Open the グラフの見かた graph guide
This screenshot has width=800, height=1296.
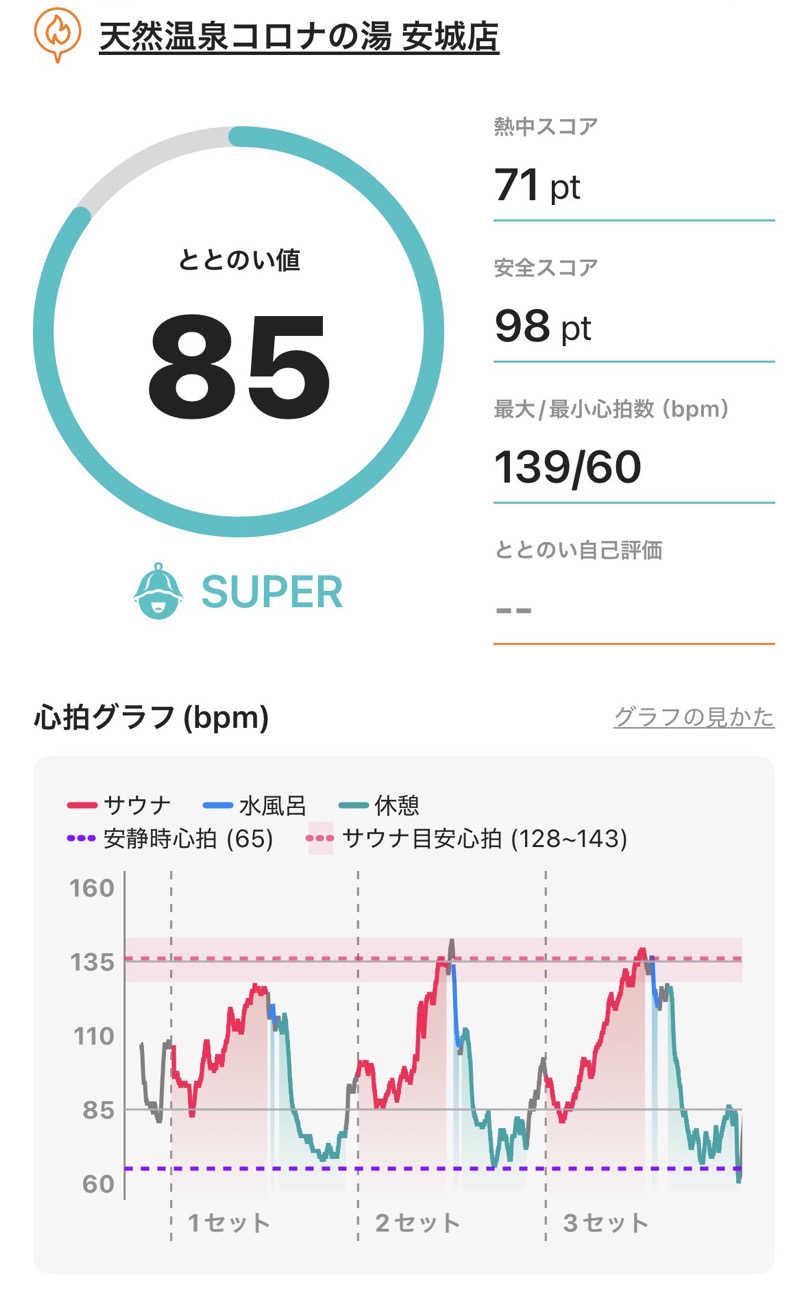tap(693, 717)
